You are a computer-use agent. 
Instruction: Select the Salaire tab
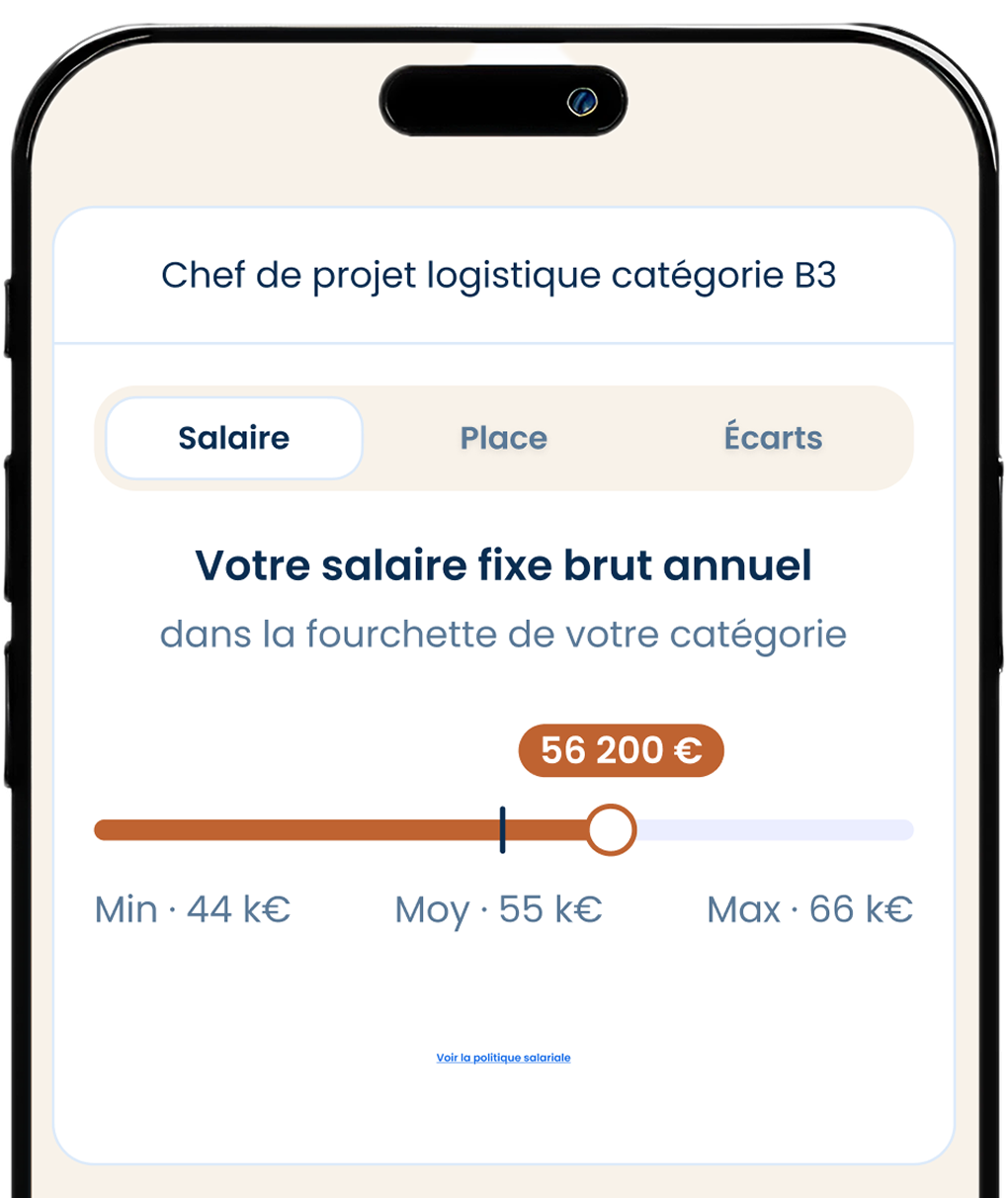click(x=234, y=438)
